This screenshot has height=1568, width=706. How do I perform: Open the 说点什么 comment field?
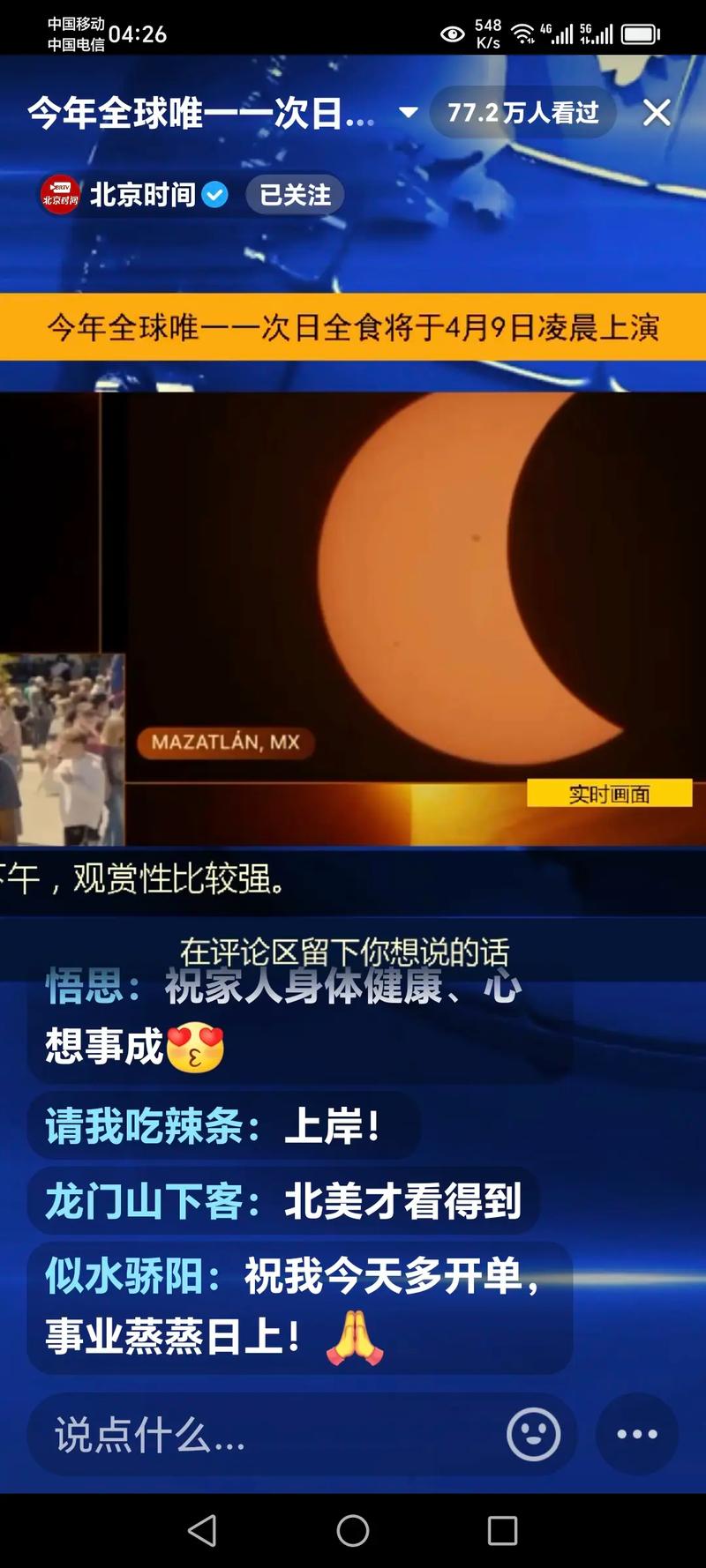[x=265, y=1435]
